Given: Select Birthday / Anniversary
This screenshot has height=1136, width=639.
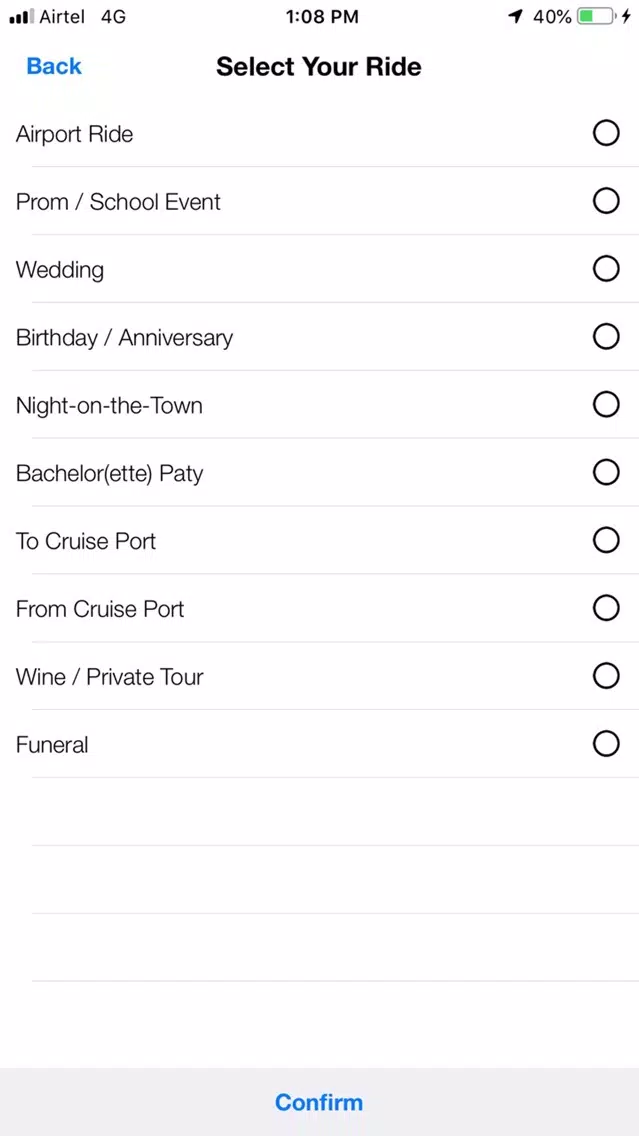Looking at the screenshot, I should click(320, 337).
